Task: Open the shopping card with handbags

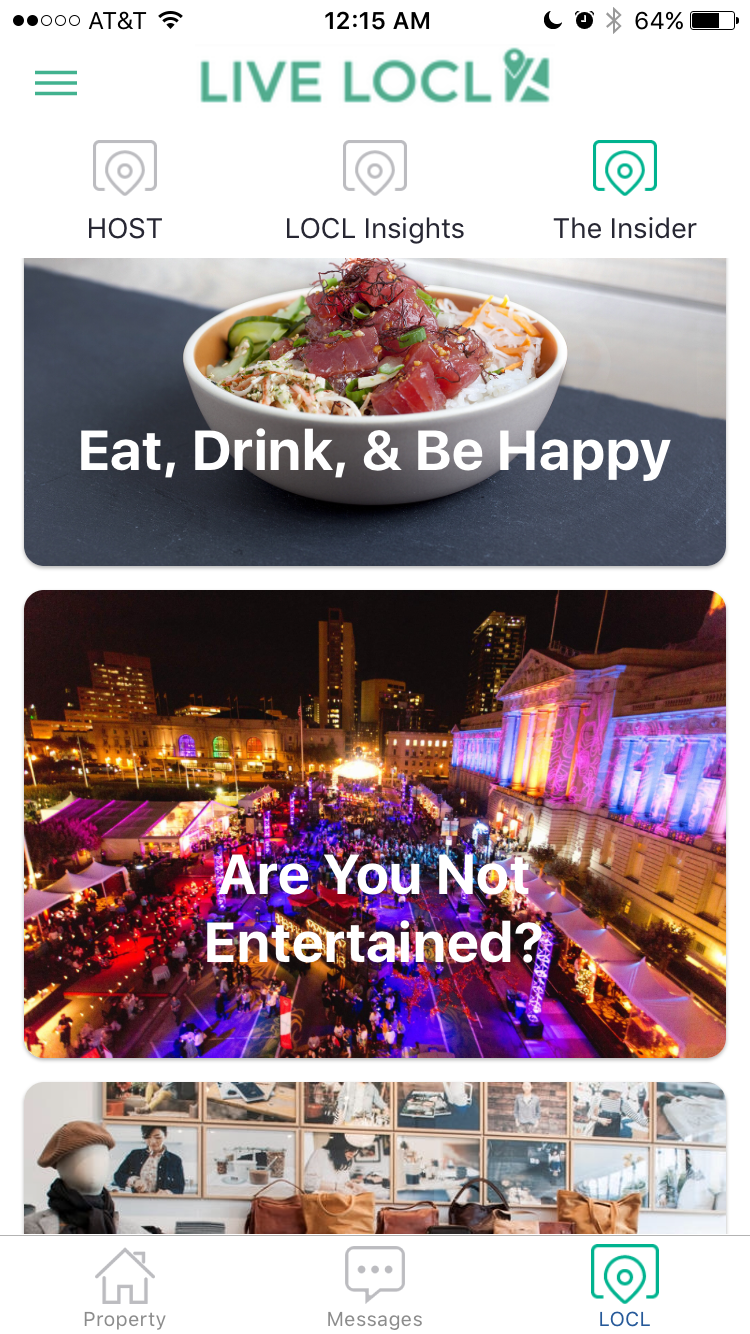Action: (375, 1158)
